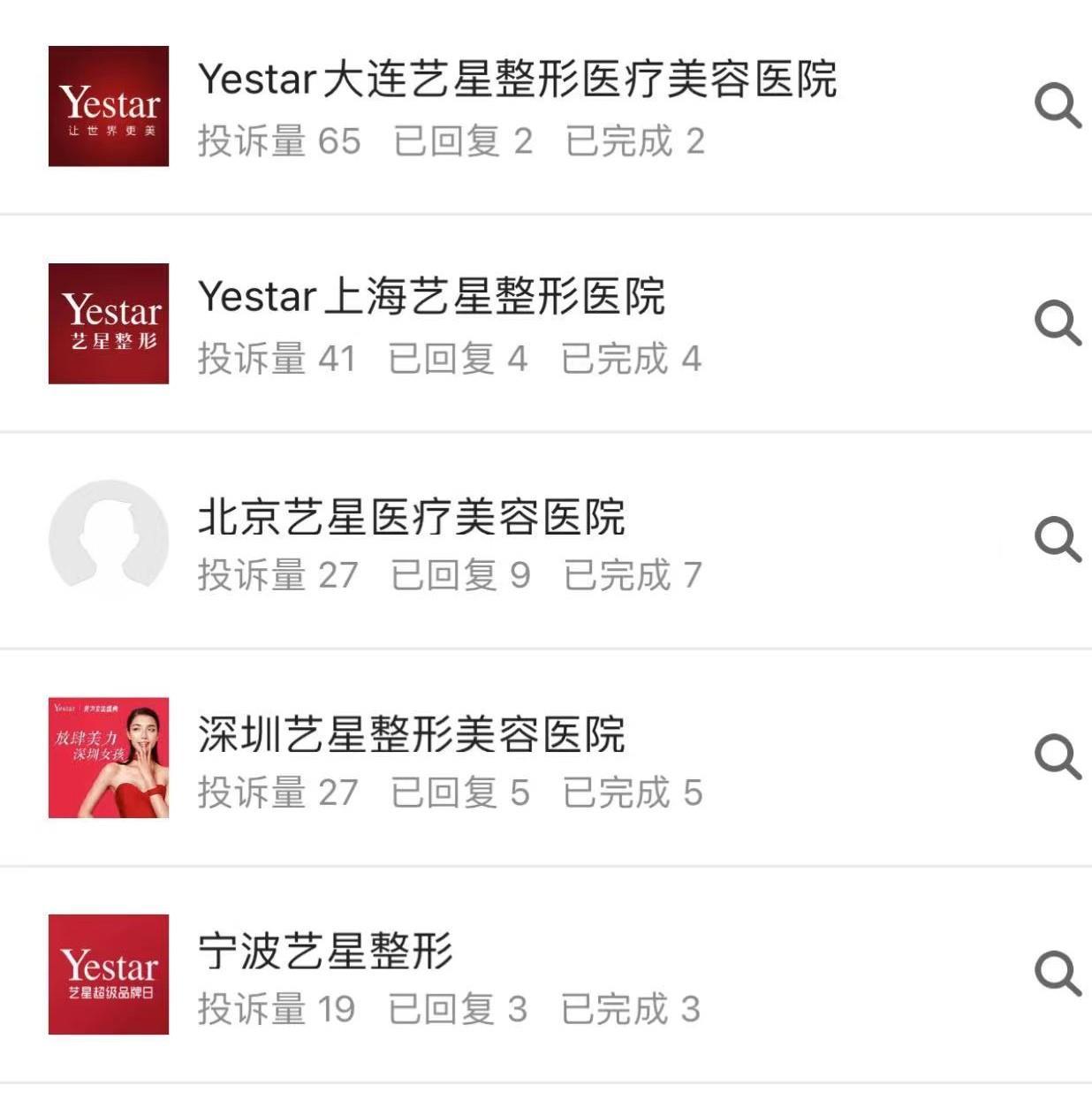Image resolution: width=1092 pixels, height=1100 pixels.
Task: Tap the magnifier next to Yestar上海艺星整形医院
Action: click(x=1057, y=323)
